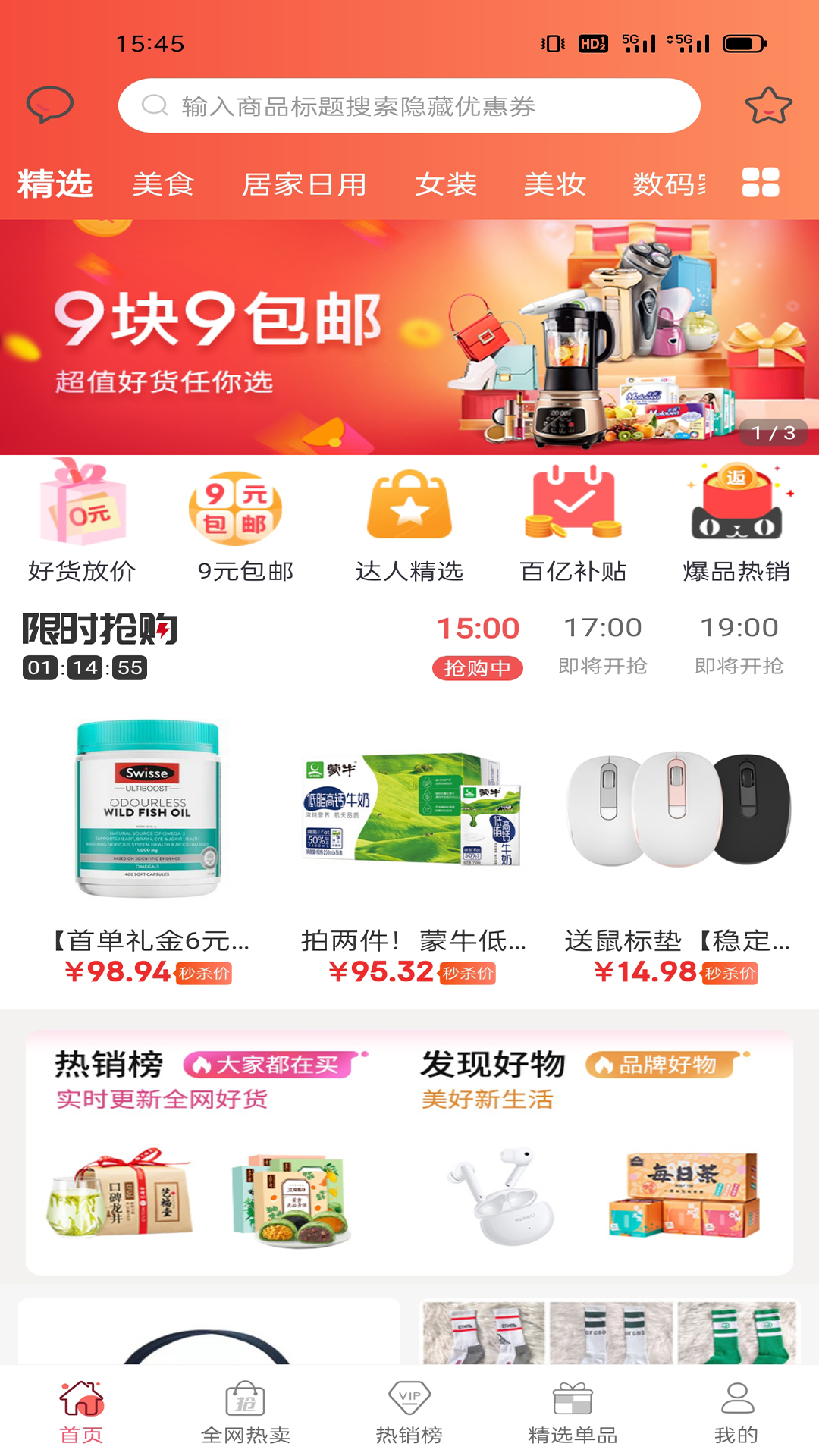Switch to the 我的 tab
819x1456 pixels.
736,1412
